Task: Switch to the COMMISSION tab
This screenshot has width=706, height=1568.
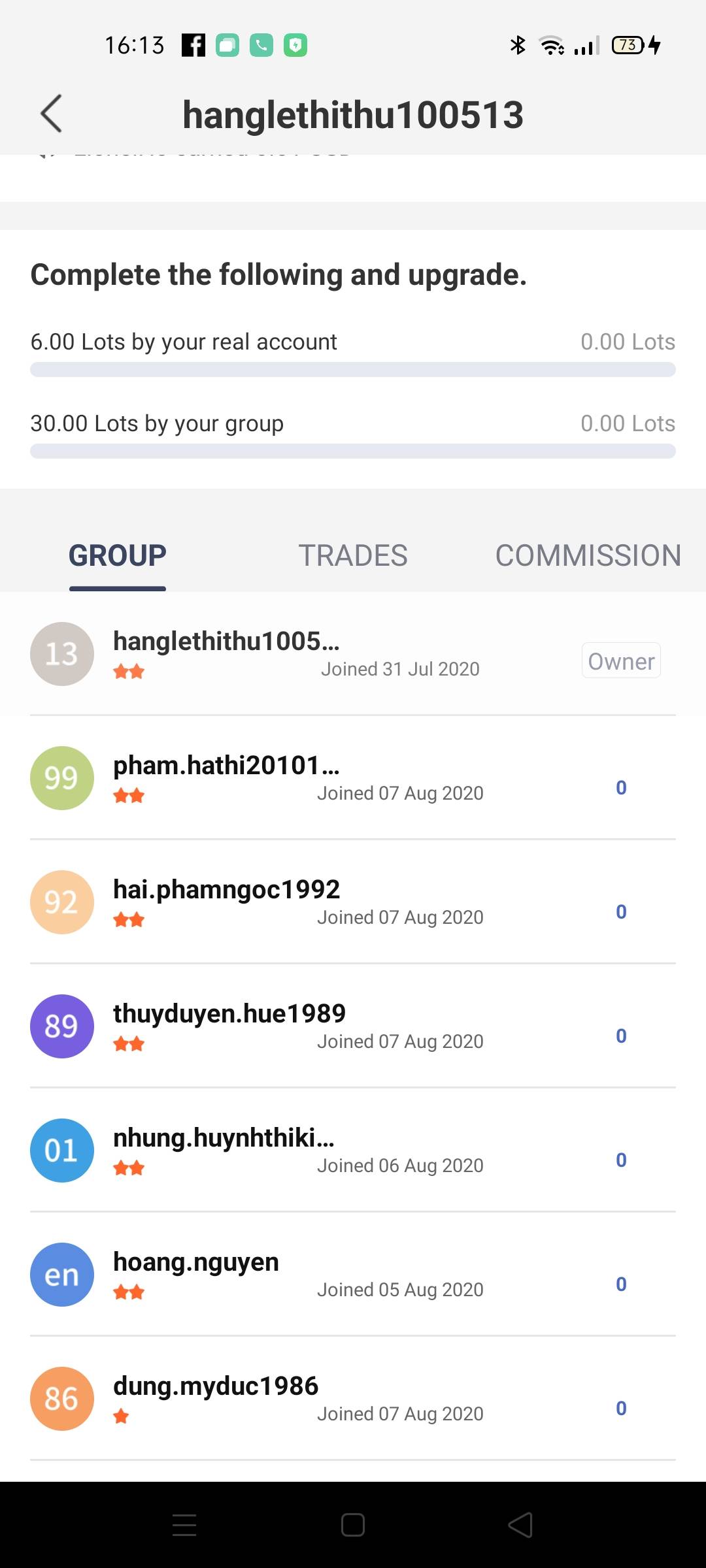Action: (588, 555)
